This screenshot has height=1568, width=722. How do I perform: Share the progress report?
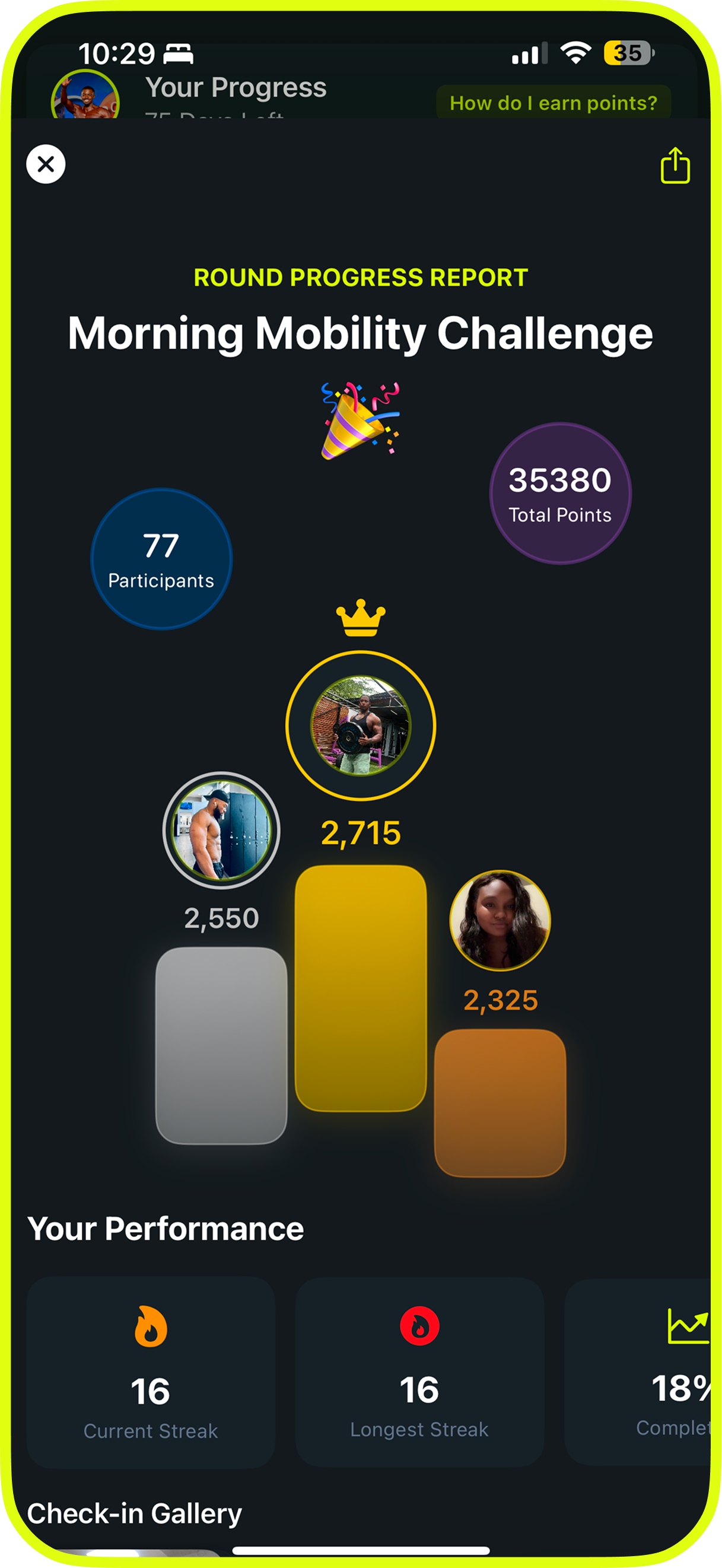click(675, 165)
